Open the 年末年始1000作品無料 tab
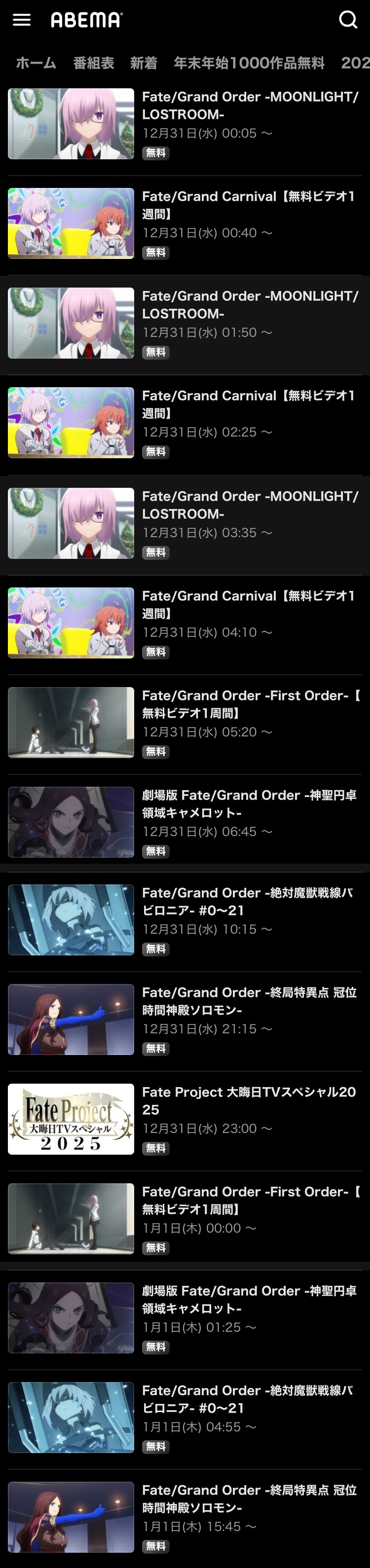 coord(249,63)
